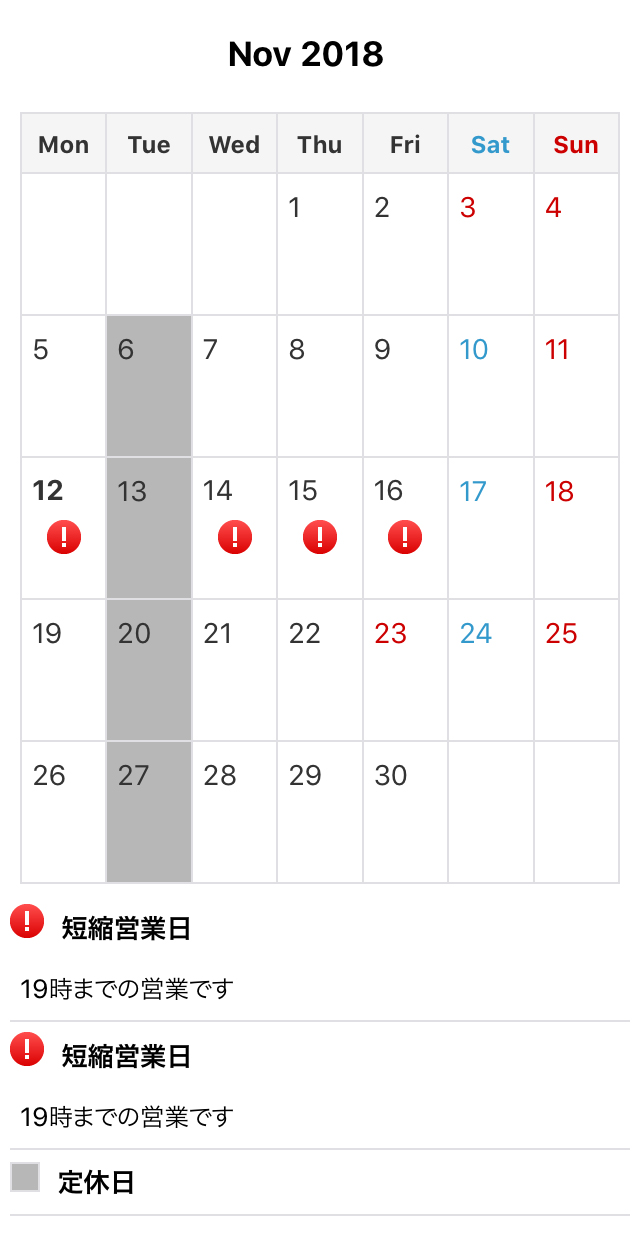Tap the exclamation icon on November 14
The image size is (640, 1233).
(235, 537)
